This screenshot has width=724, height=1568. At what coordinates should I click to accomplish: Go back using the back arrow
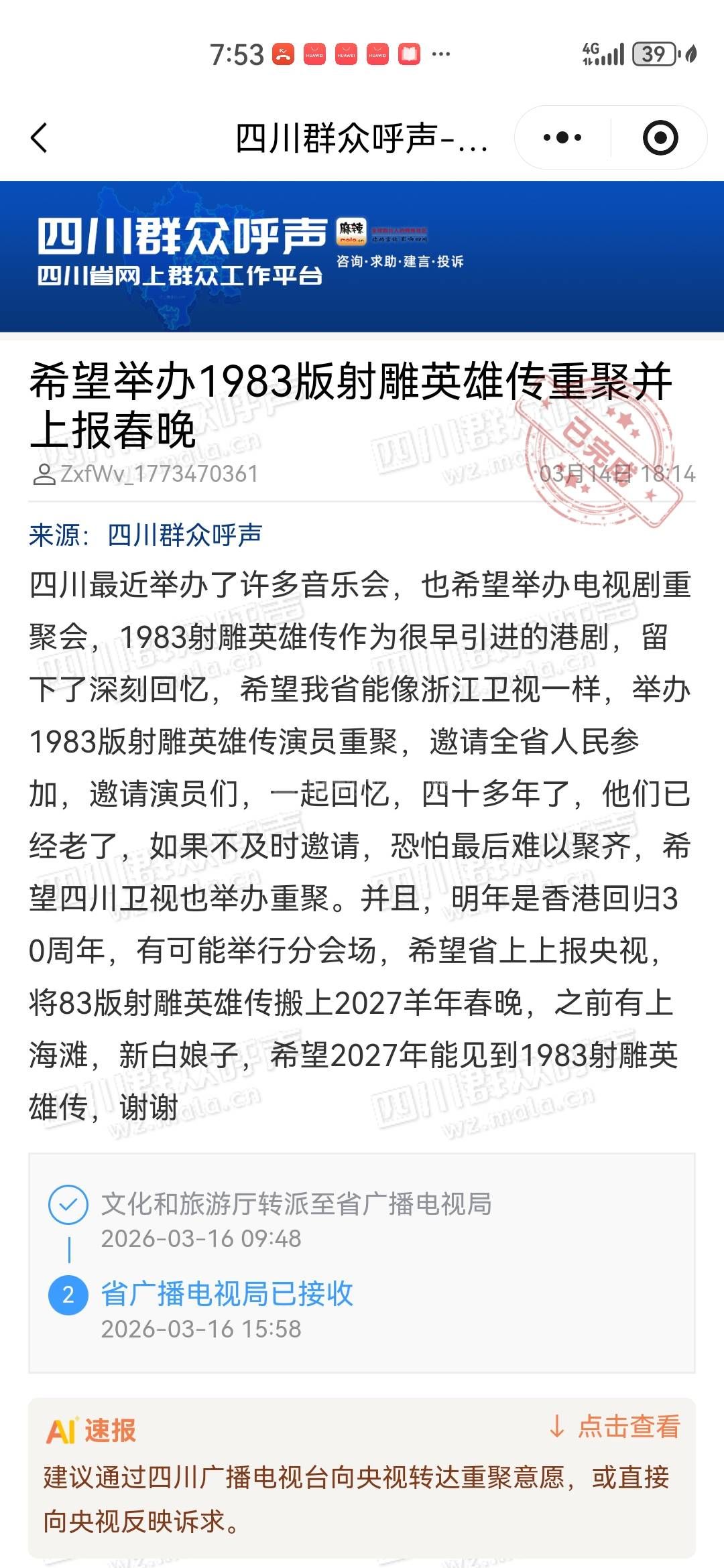(40, 138)
